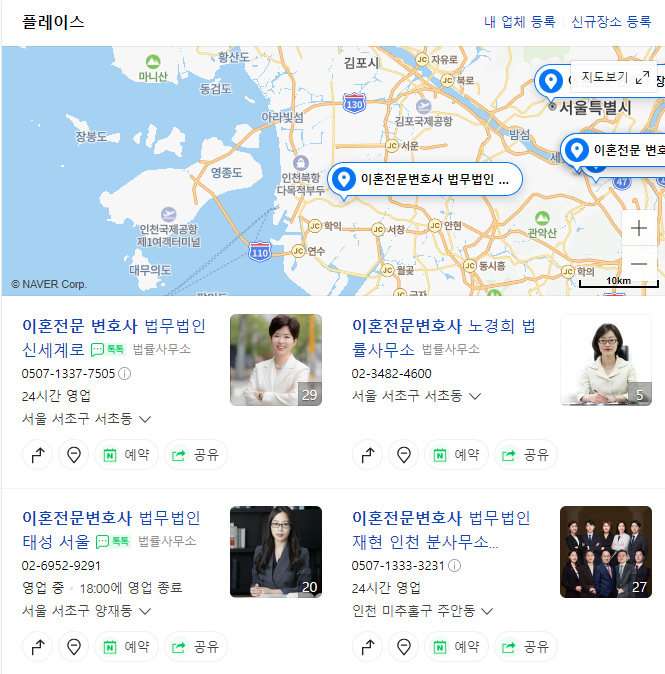
Task: Select the 이혼전문변호사 법무법인 map pin
Action: pyautogui.click(x=425, y=180)
